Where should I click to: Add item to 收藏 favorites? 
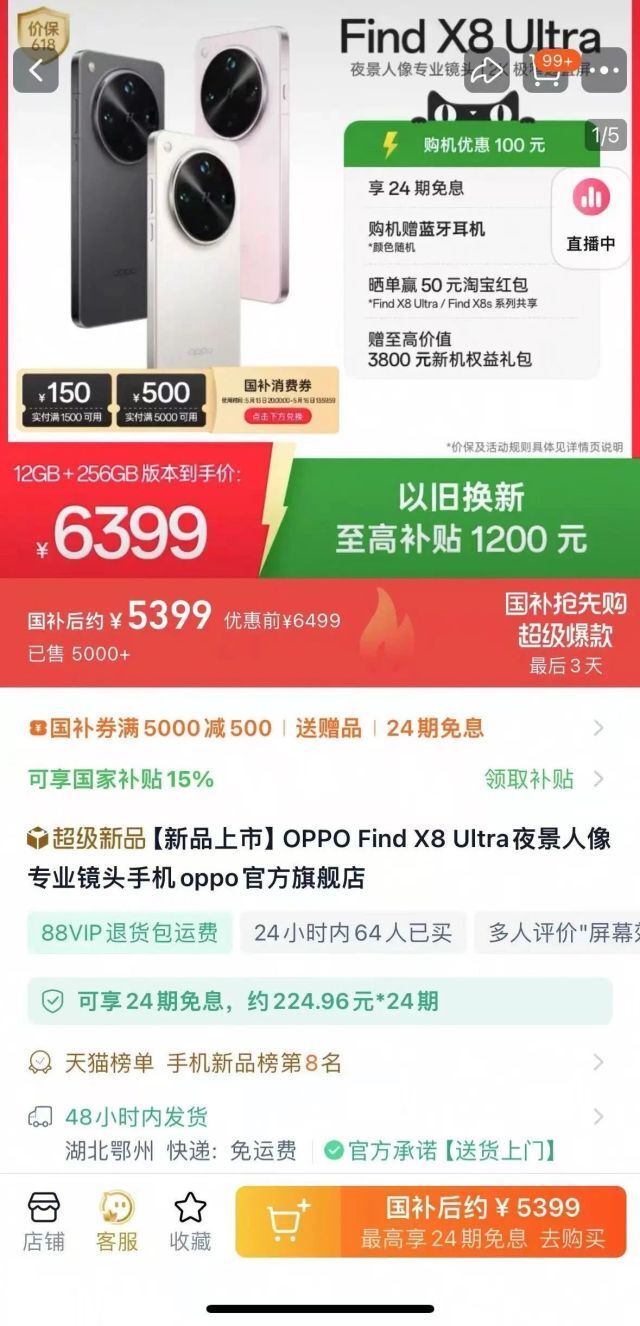point(190,1222)
